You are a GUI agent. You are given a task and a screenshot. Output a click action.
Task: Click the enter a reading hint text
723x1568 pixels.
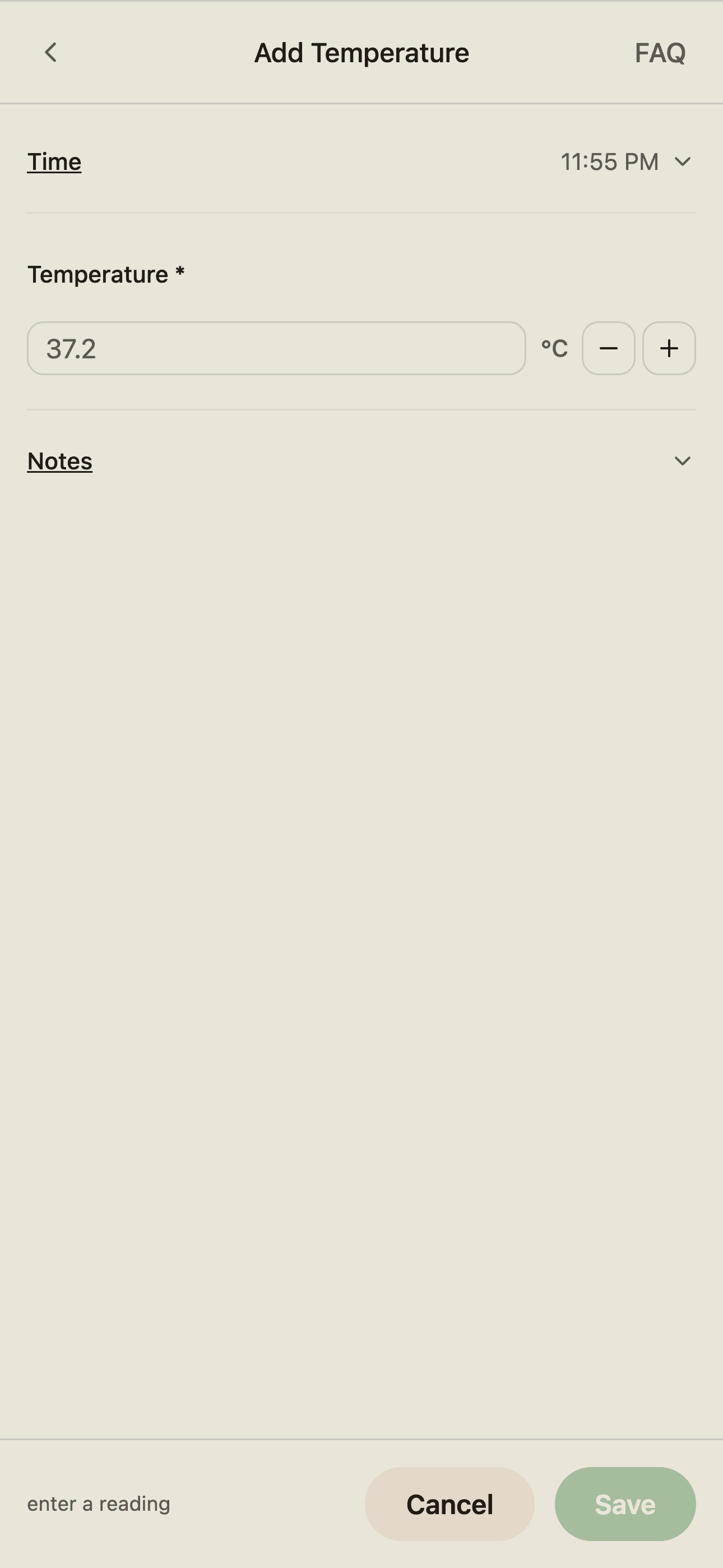coord(99,1505)
